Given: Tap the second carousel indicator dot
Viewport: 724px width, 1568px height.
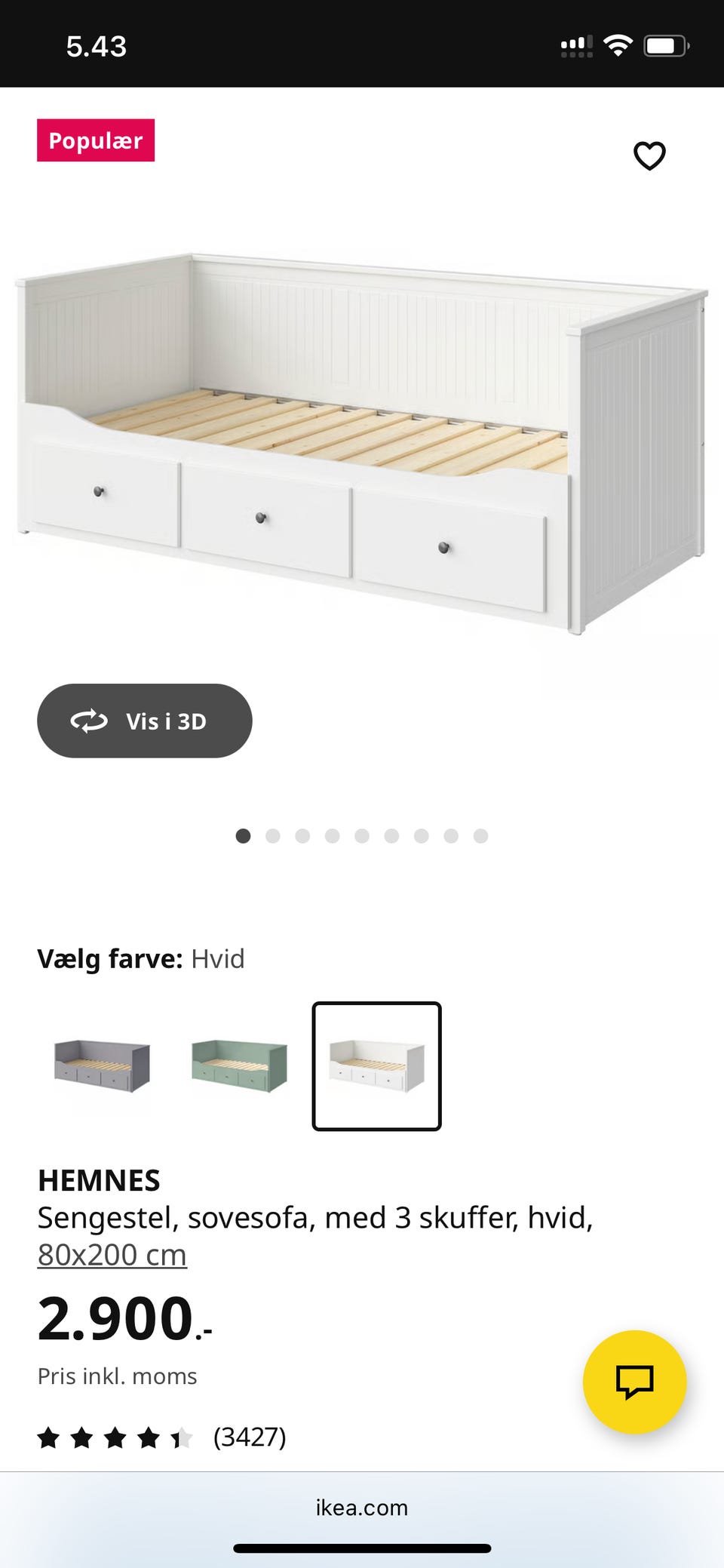Looking at the screenshot, I should tap(273, 836).
